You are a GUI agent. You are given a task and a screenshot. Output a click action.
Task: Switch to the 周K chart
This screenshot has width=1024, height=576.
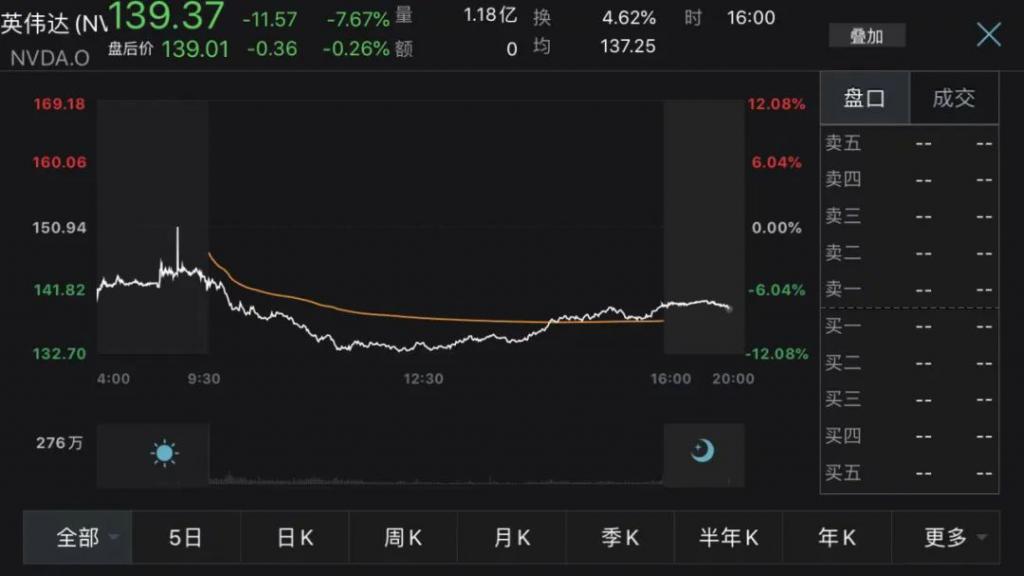tap(403, 538)
